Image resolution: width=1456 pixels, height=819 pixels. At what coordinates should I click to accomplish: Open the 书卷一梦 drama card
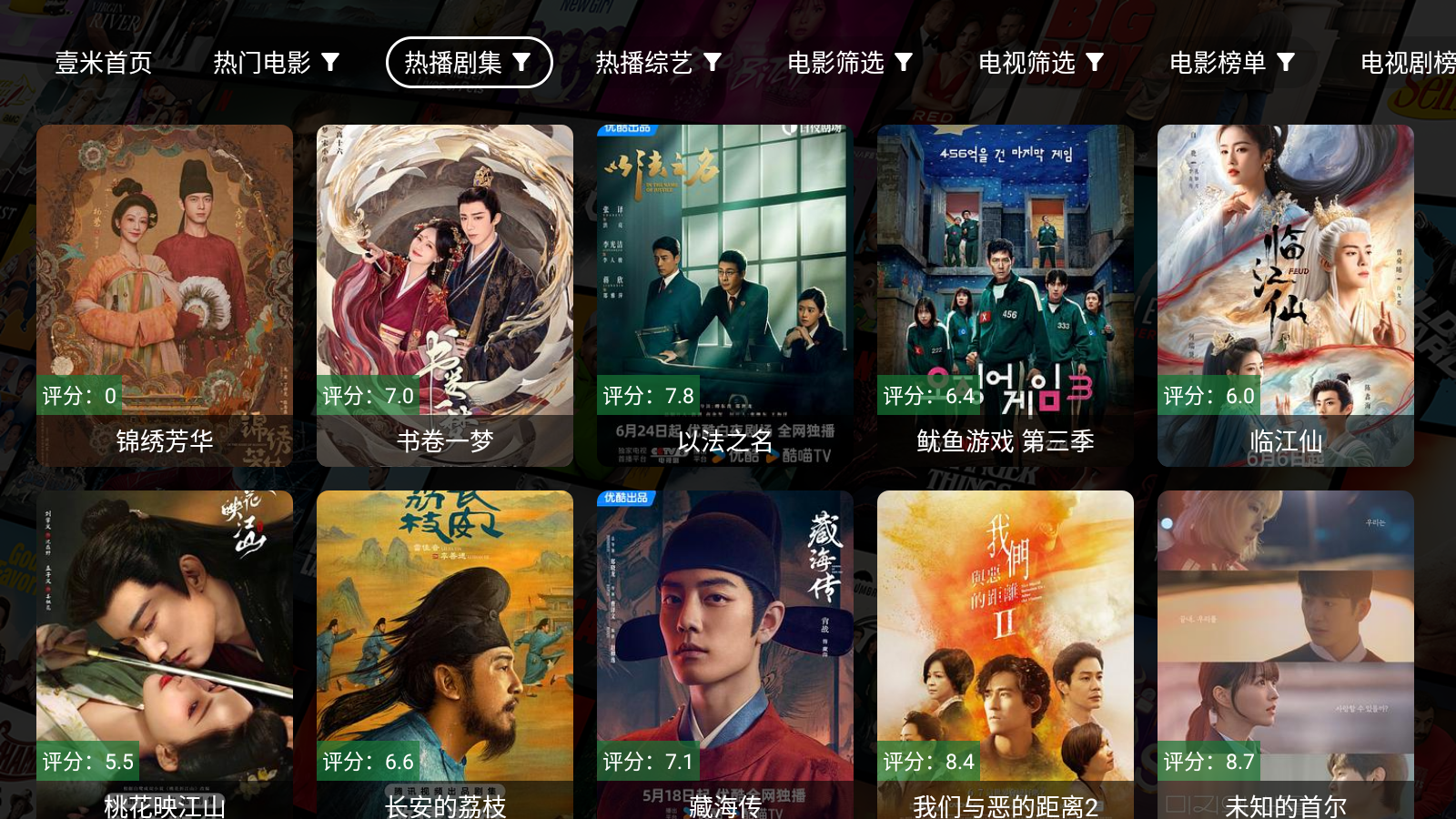tap(445, 295)
